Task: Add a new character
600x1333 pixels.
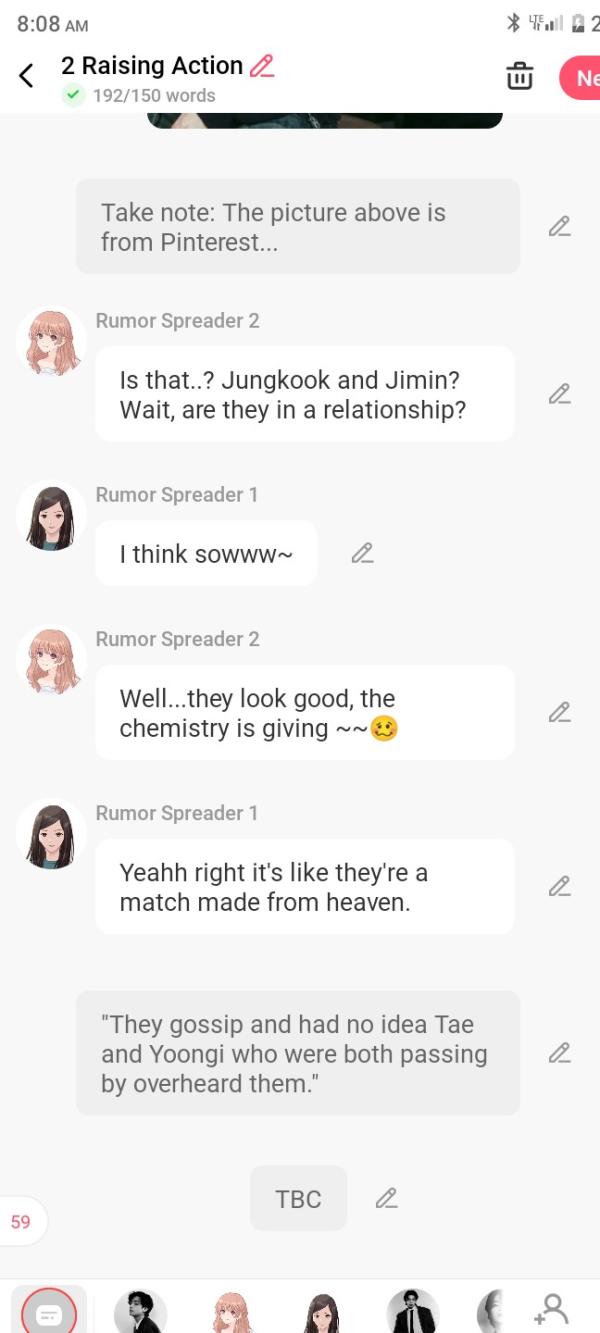Action: 551,1309
